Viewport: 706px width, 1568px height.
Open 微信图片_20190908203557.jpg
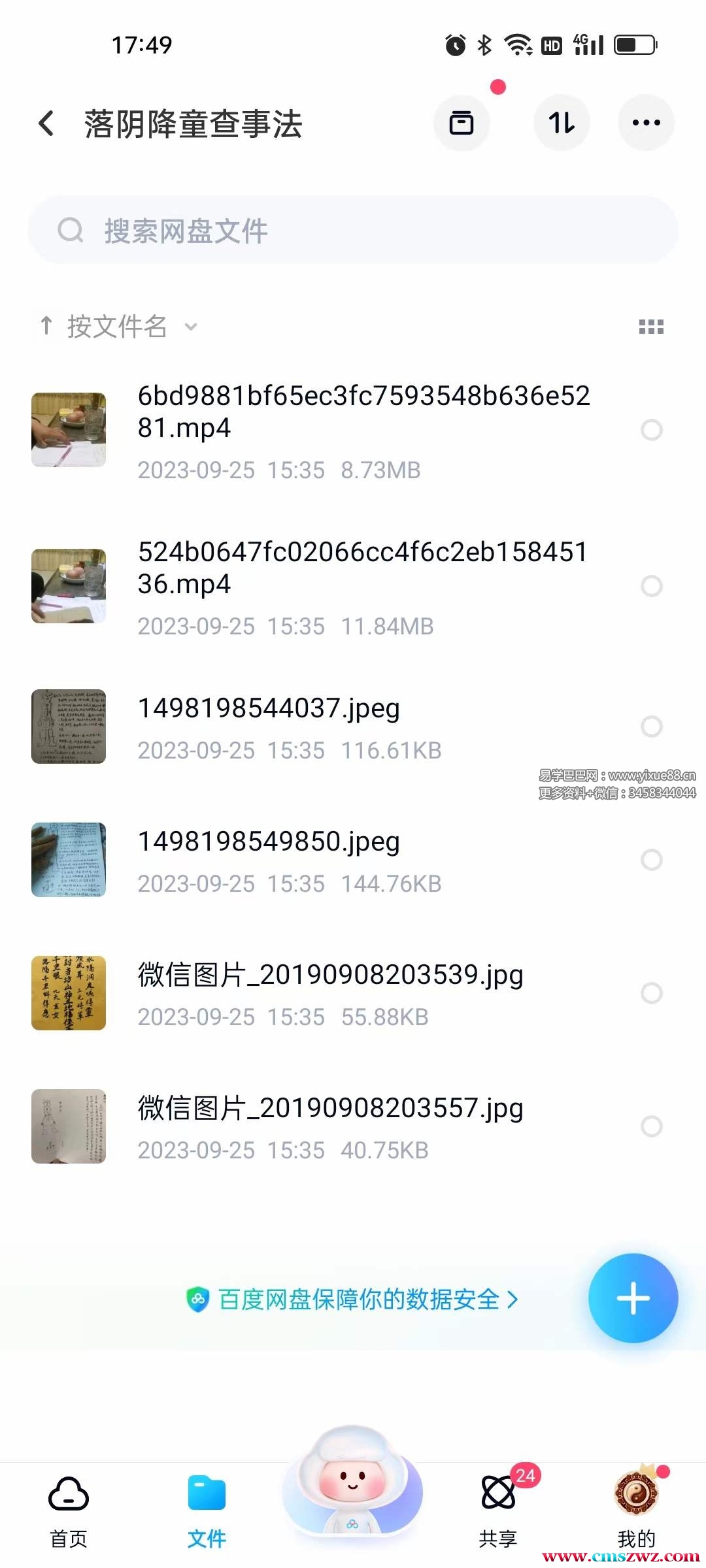pyautogui.click(x=330, y=1109)
